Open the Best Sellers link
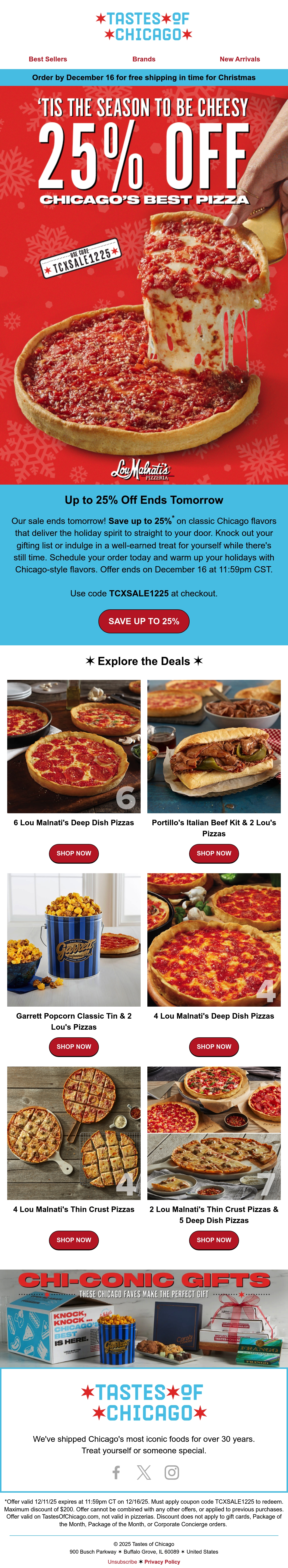The image size is (288, 1568). pos(48,59)
